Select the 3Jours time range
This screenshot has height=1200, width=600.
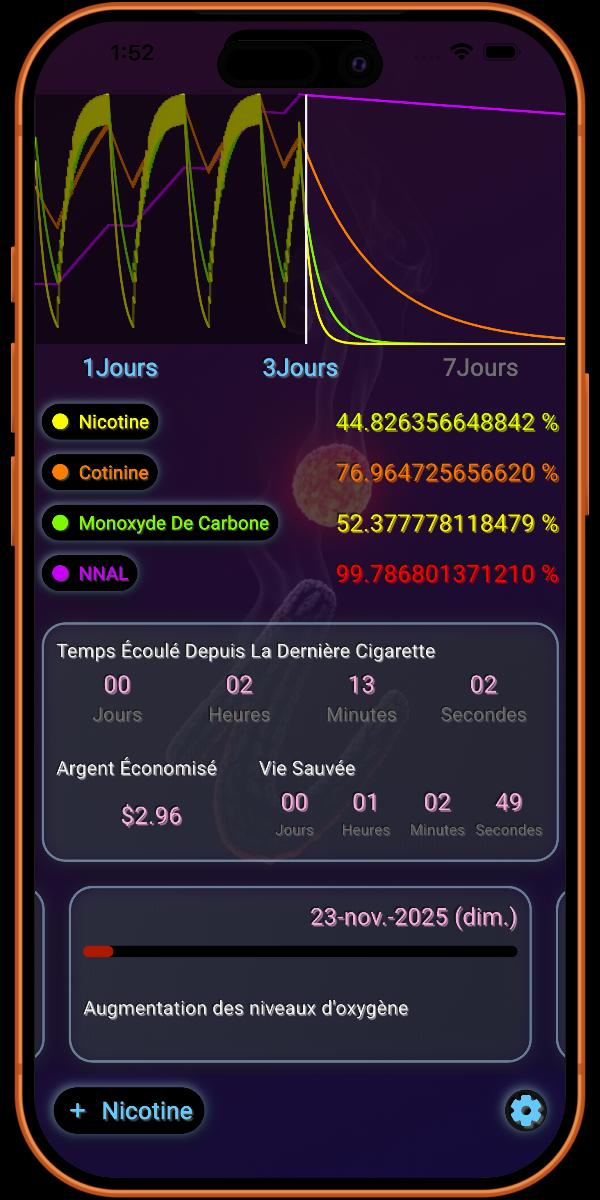(300, 368)
